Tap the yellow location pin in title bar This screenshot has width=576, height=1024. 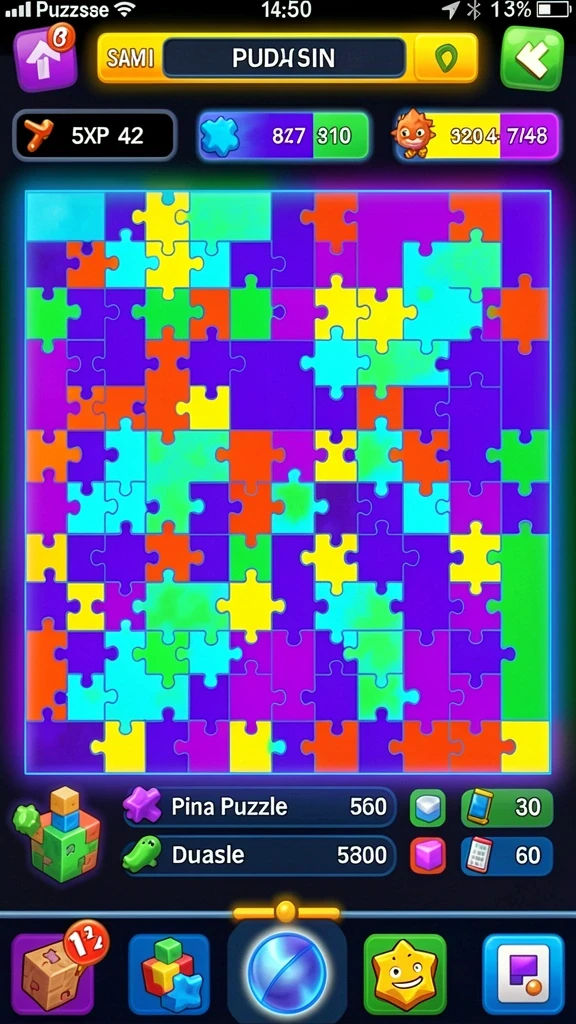[445, 58]
